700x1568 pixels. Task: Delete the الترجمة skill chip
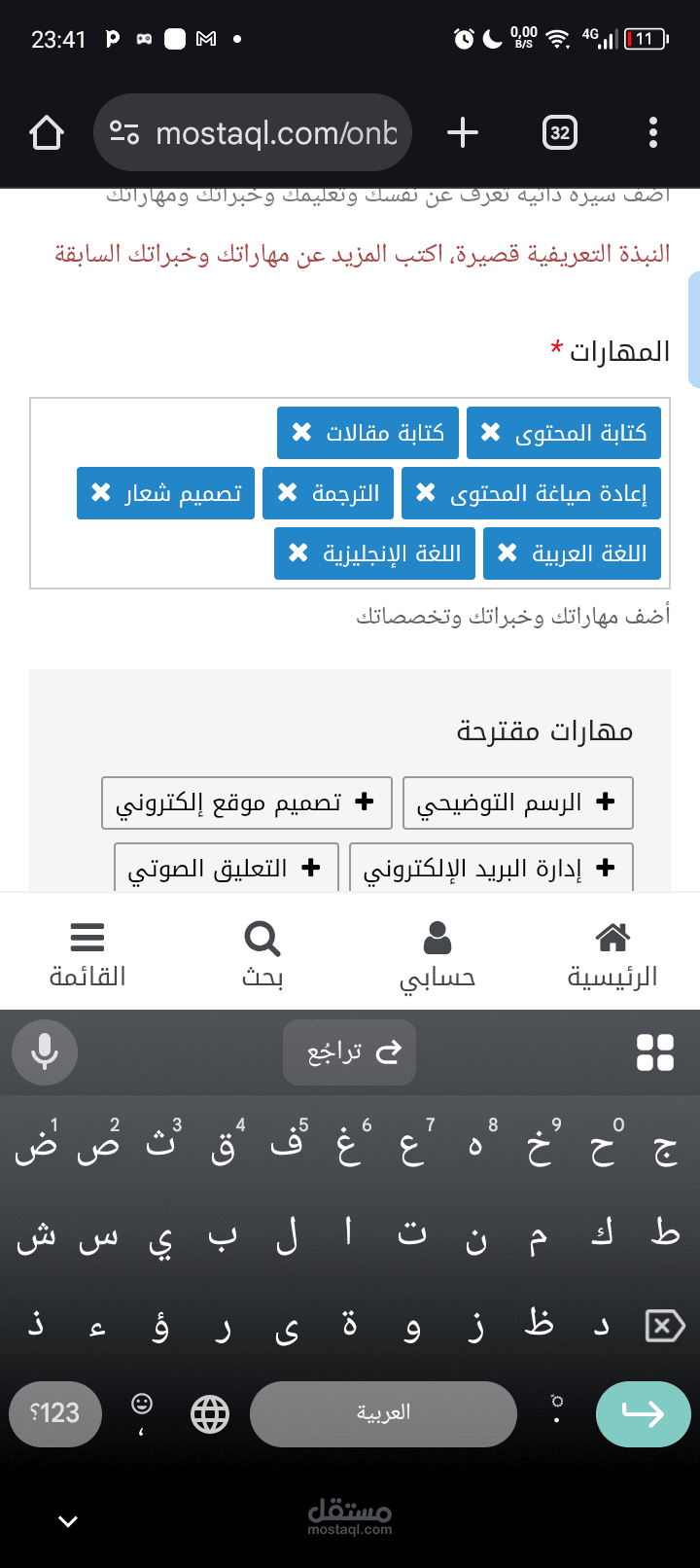288,493
